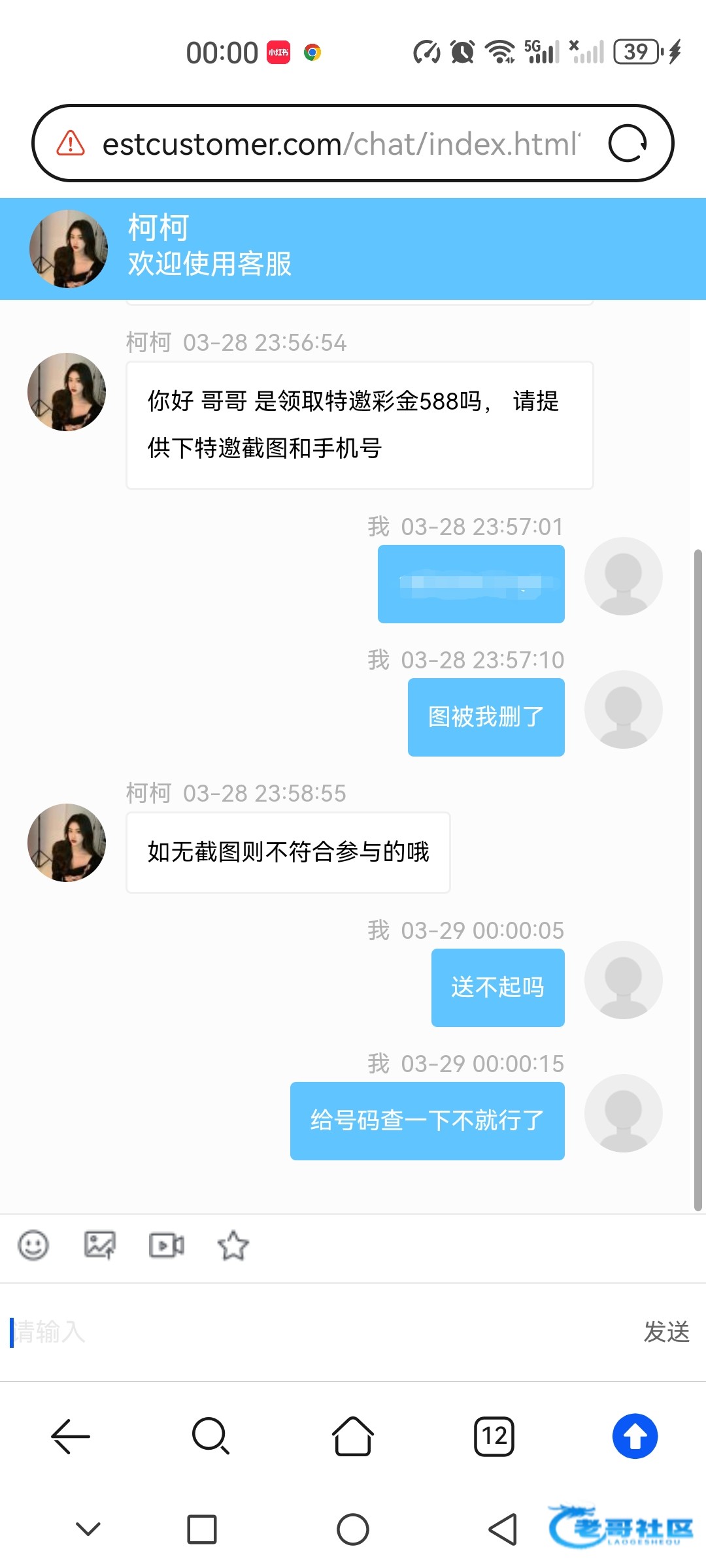Open browser search
Viewport: 706px width, 1568px height.
click(210, 1436)
